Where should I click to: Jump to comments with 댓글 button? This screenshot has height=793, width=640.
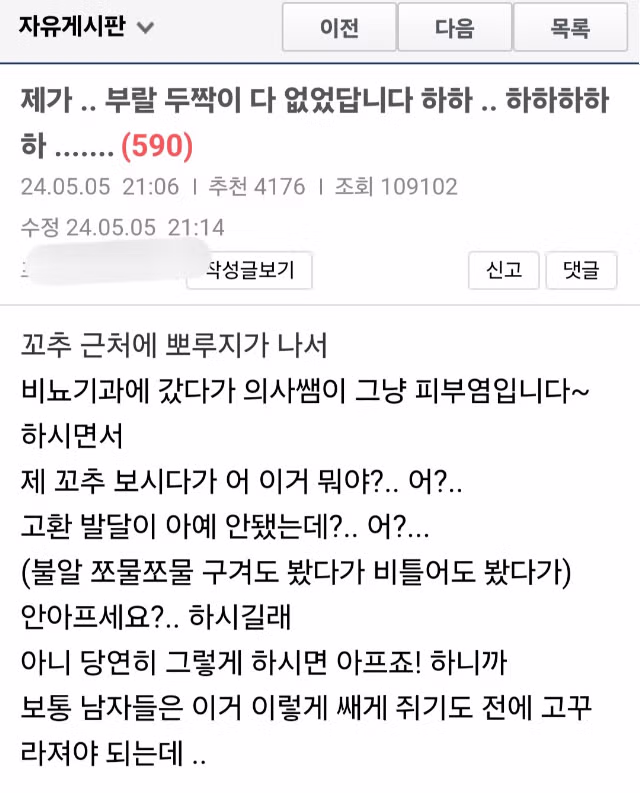pos(581,270)
